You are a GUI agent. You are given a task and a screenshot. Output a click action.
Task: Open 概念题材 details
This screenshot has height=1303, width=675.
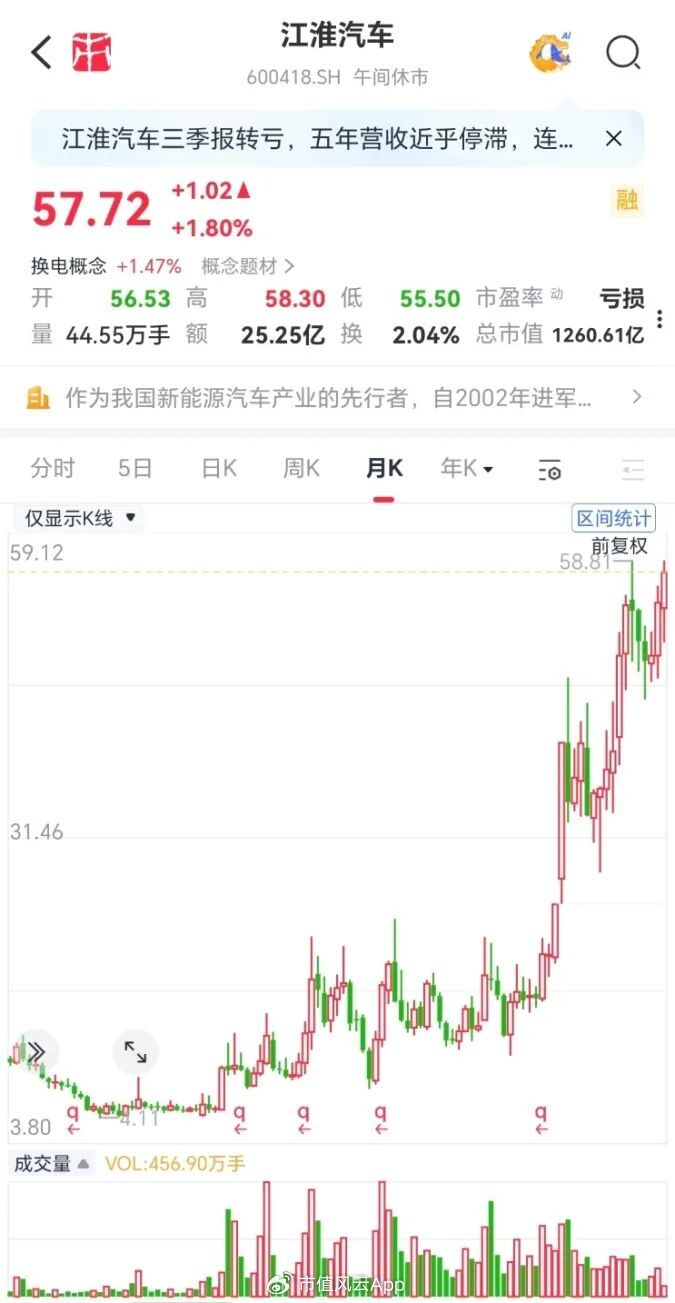(247, 266)
